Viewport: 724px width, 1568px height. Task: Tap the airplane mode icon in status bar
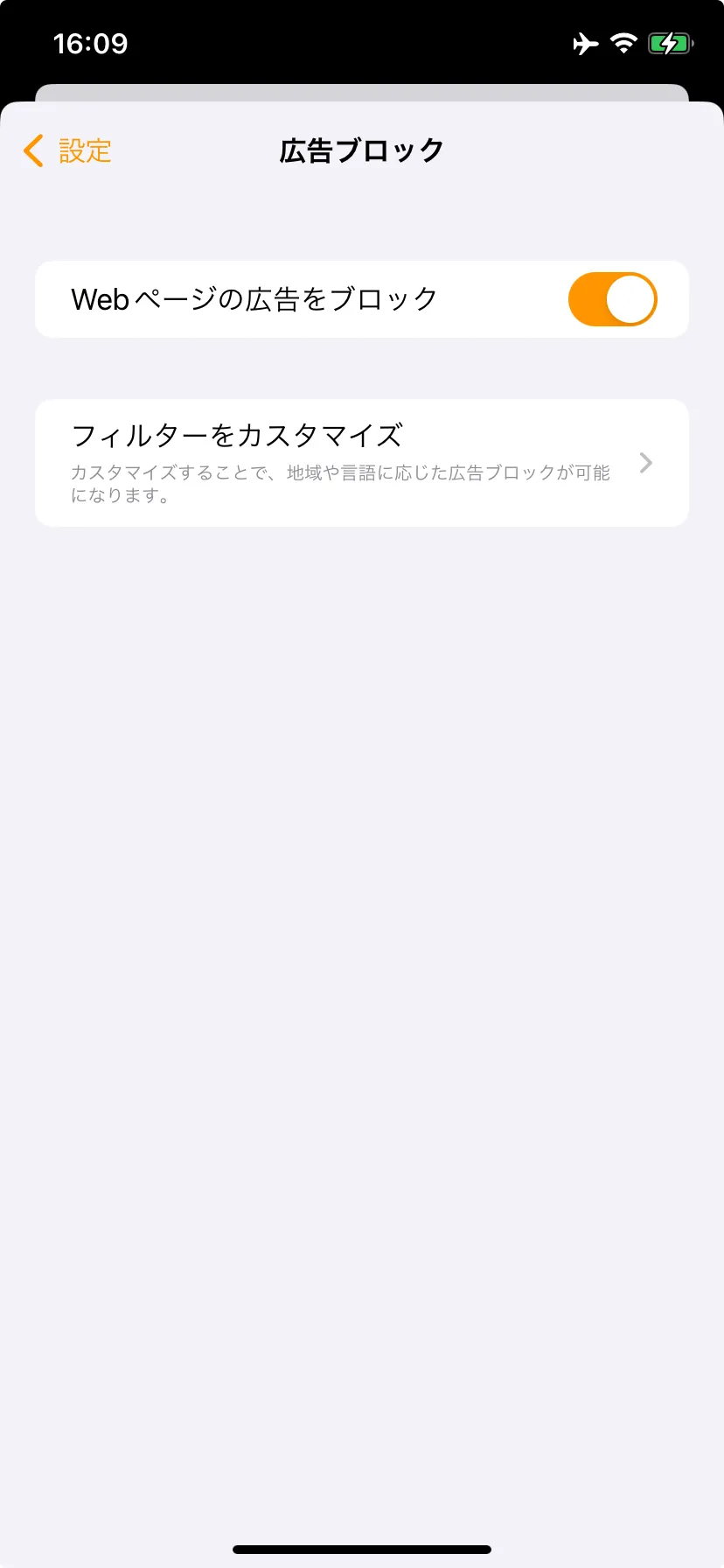pyautogui.click(x=584, y=43)
